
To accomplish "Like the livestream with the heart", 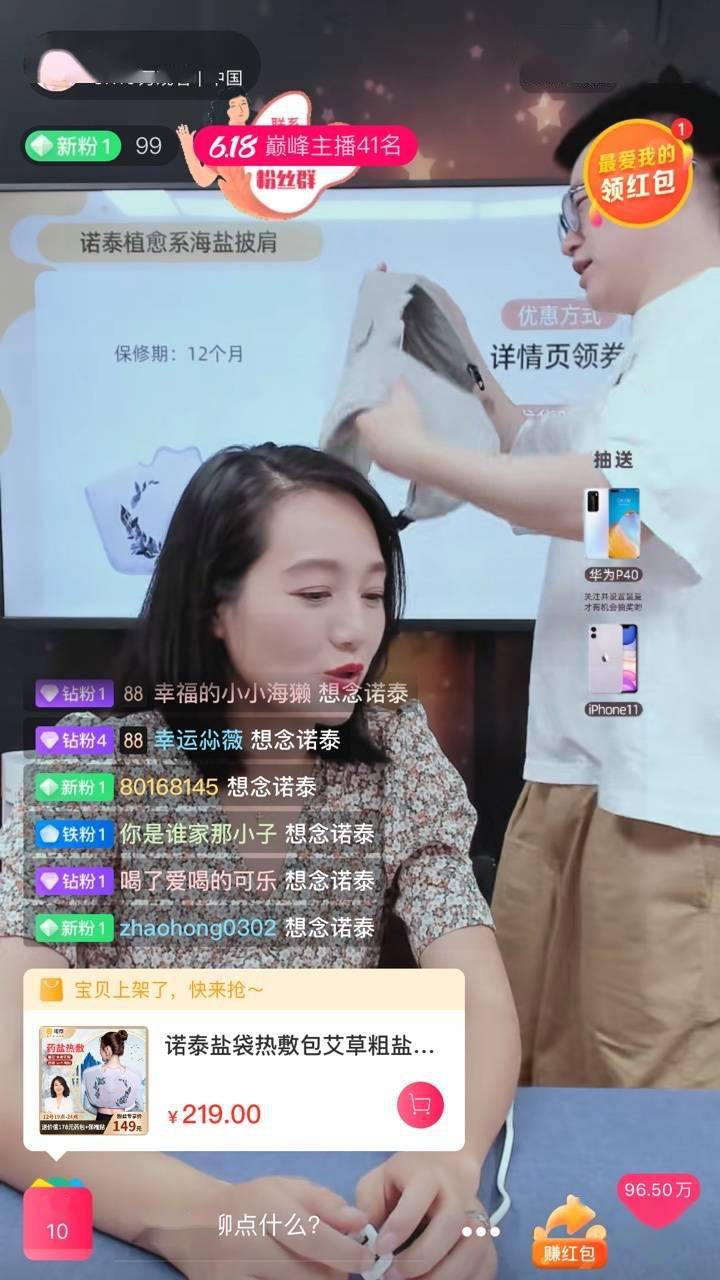I will [658, 1198].
